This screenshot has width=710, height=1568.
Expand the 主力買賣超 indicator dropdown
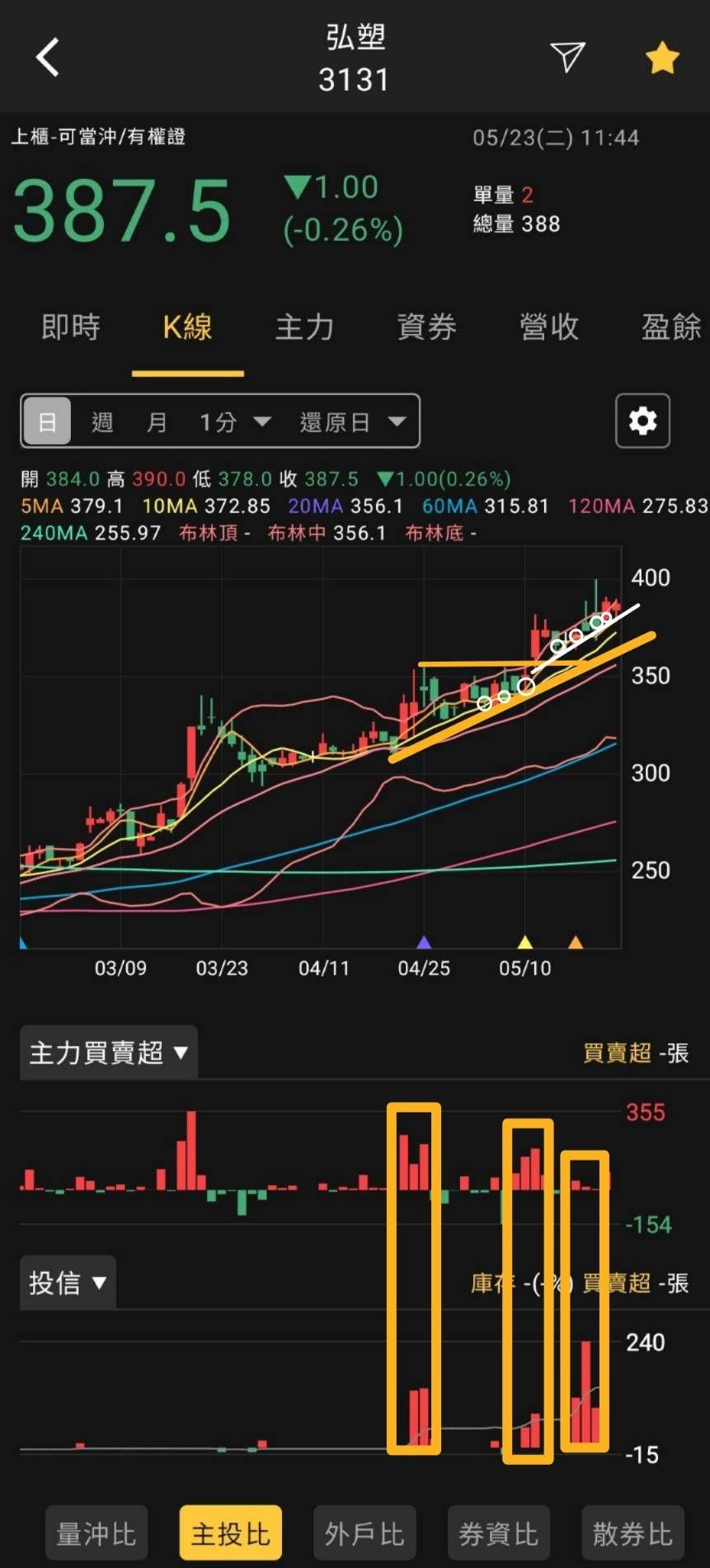(109, 1052)
